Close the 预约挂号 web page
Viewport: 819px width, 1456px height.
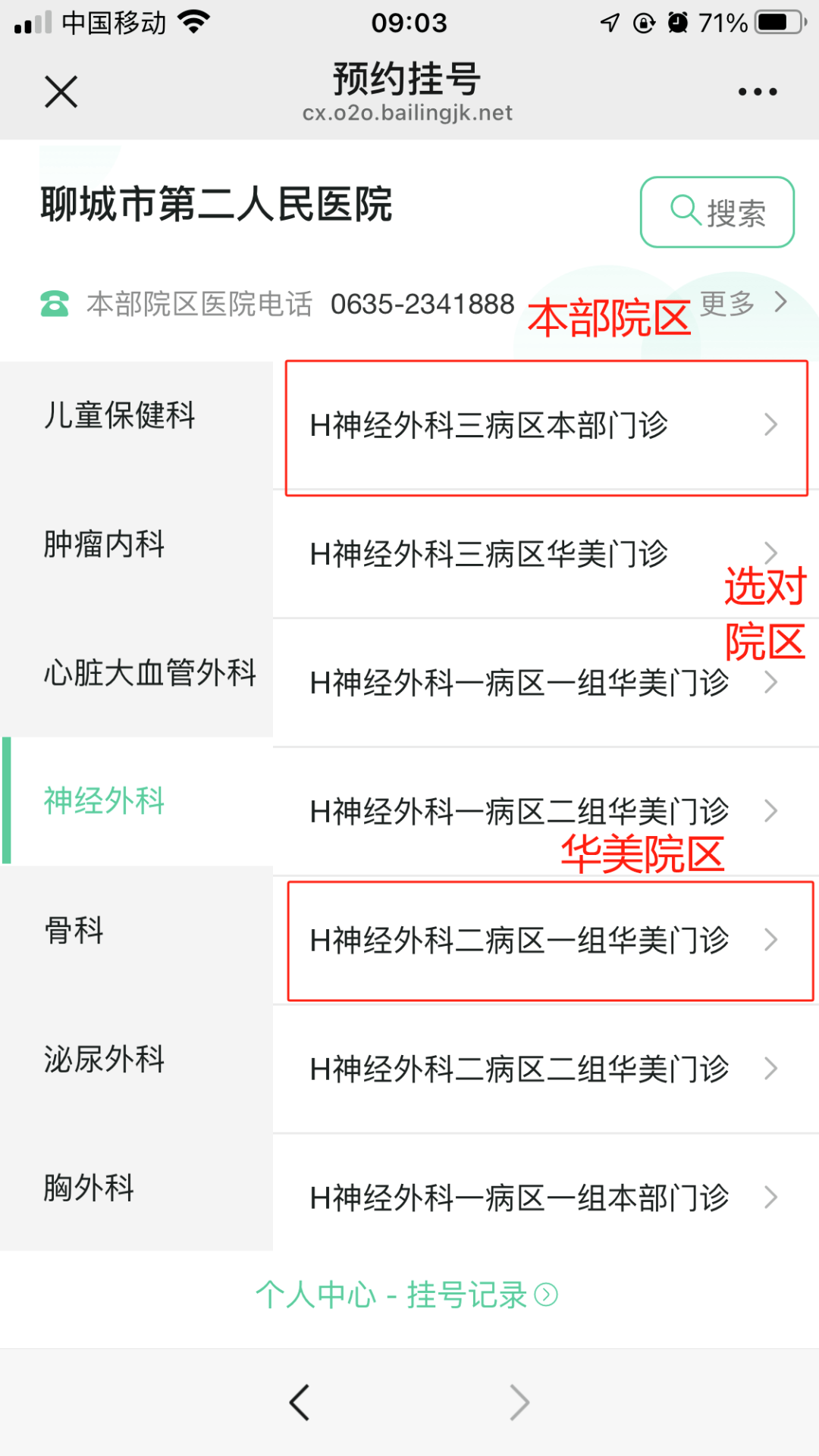pos(61,92)
